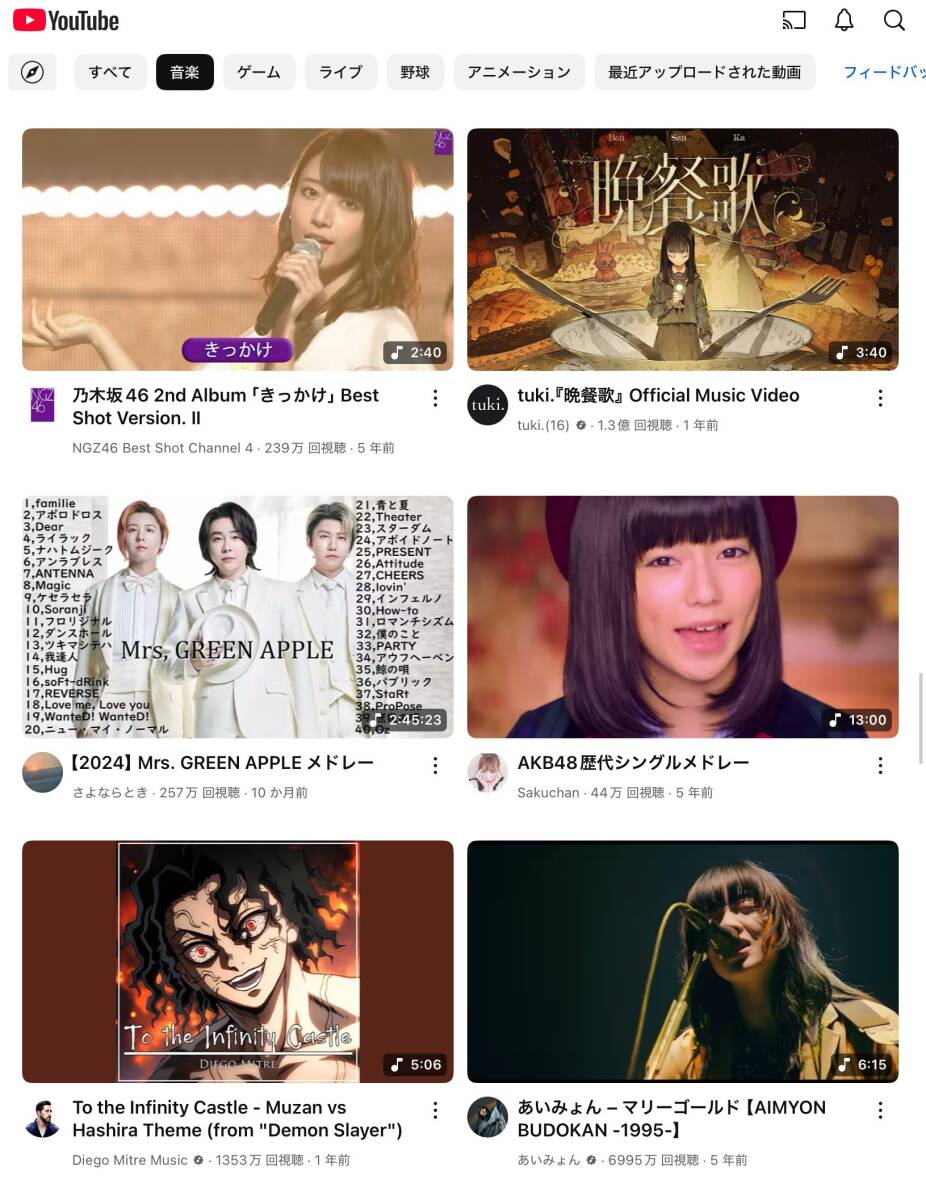Open あいみょん マリーゴールド video

pos(682,961)
